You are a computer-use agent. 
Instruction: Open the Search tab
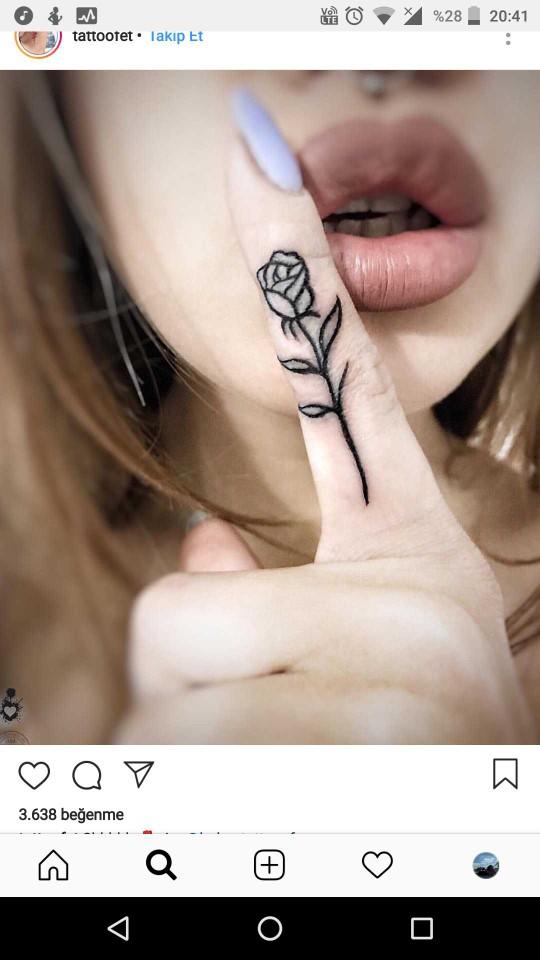point(162,865)
